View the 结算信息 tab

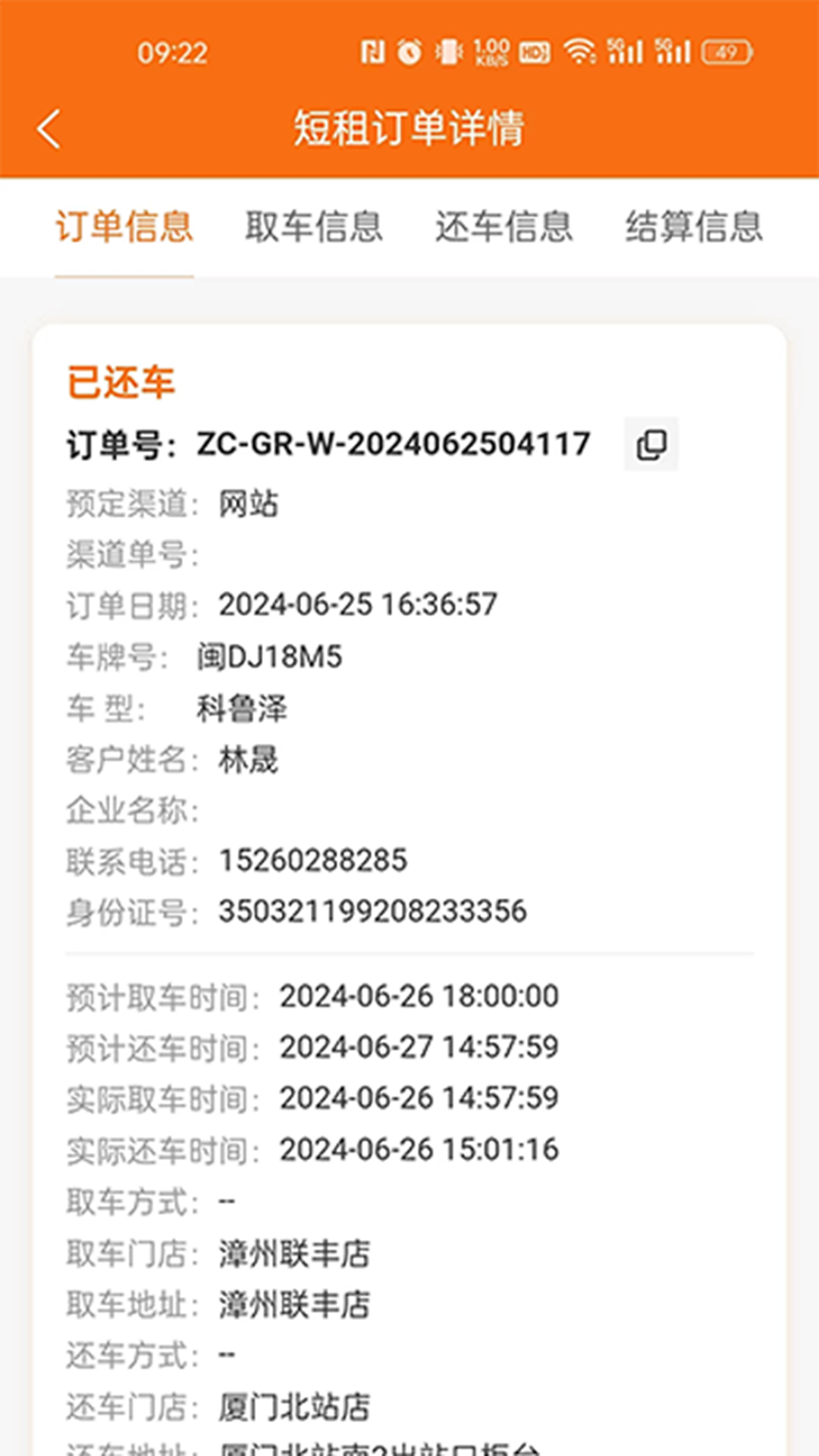point(694,227)
